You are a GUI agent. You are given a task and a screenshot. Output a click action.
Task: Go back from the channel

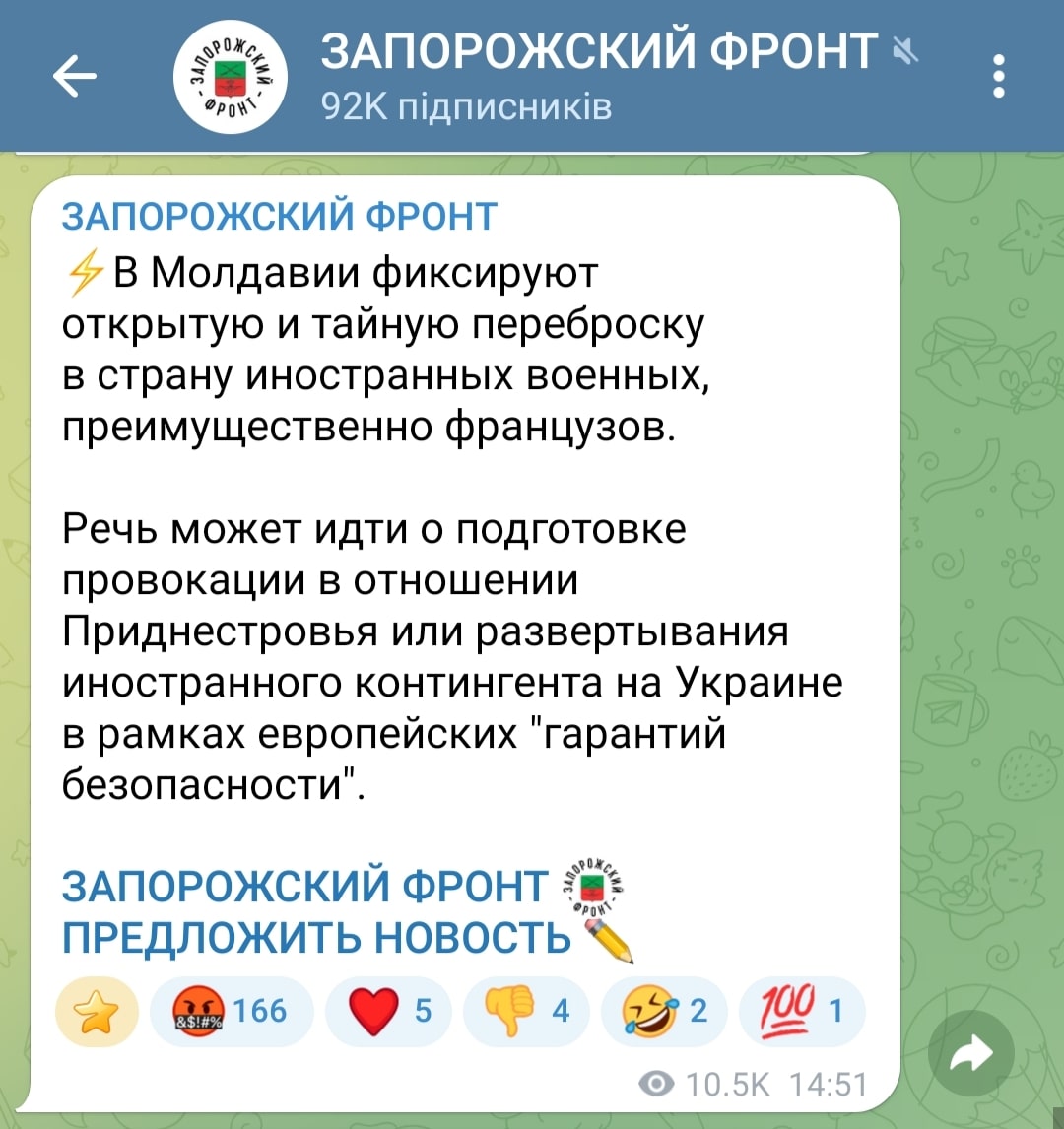click(75, 77)
